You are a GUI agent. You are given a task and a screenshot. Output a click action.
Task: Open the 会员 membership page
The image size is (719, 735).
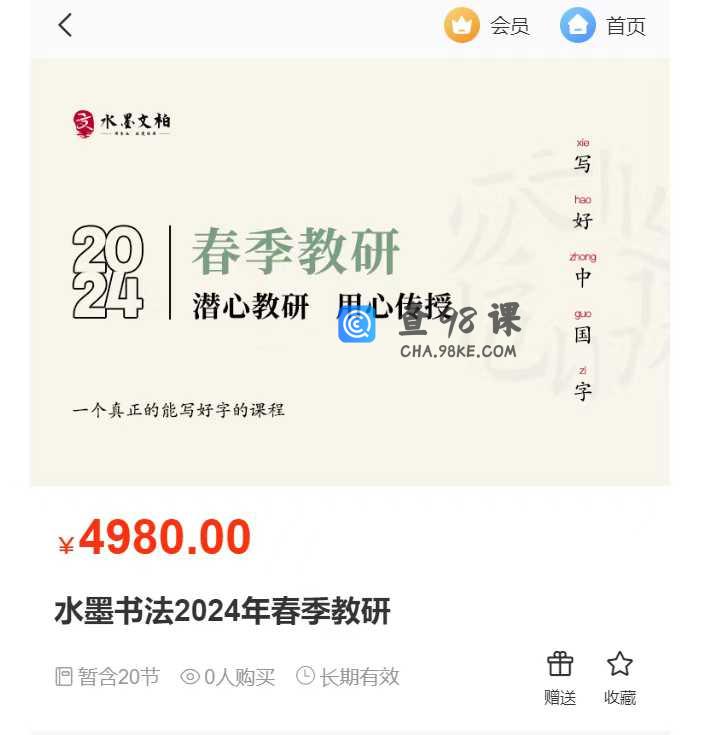coord(487,26)
